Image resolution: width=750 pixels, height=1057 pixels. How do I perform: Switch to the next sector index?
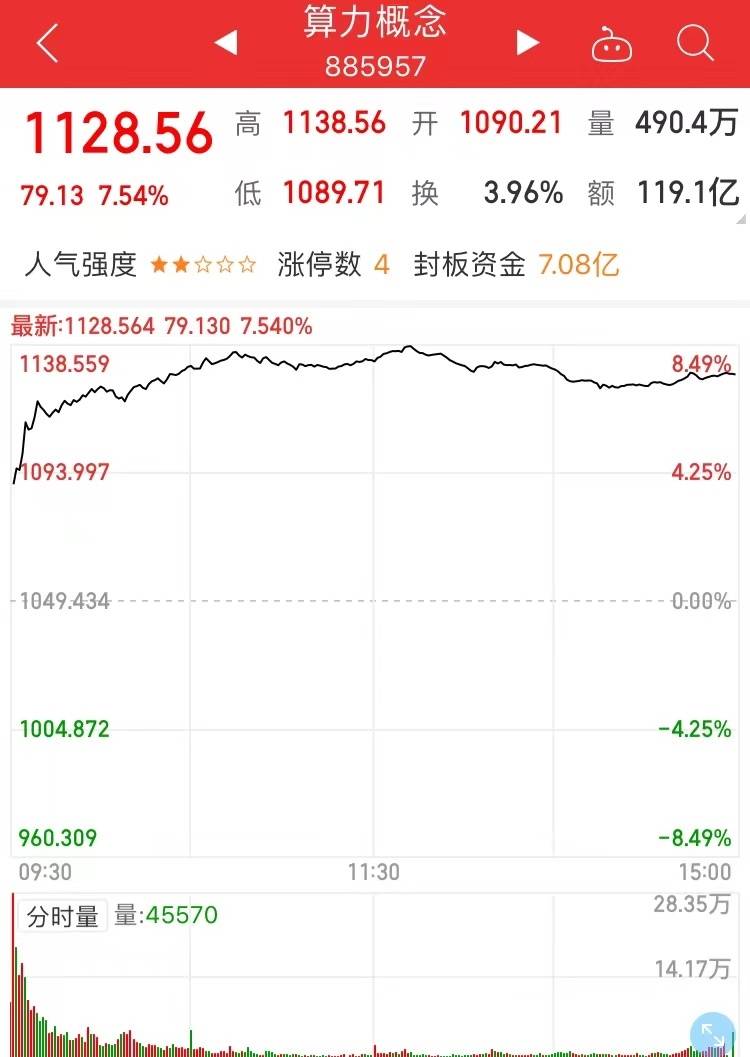[527, 43]
